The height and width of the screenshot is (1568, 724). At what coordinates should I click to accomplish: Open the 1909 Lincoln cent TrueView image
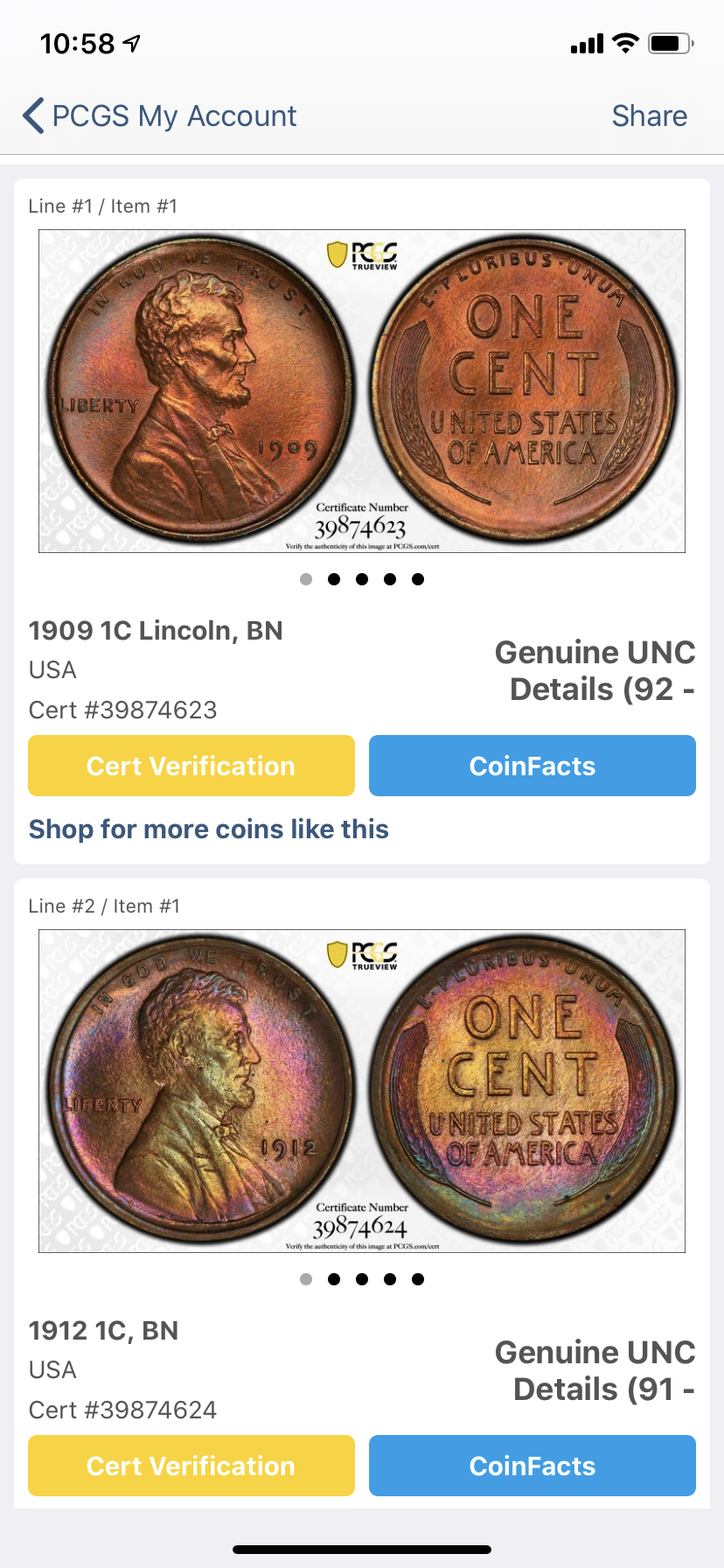pos(362,391)
